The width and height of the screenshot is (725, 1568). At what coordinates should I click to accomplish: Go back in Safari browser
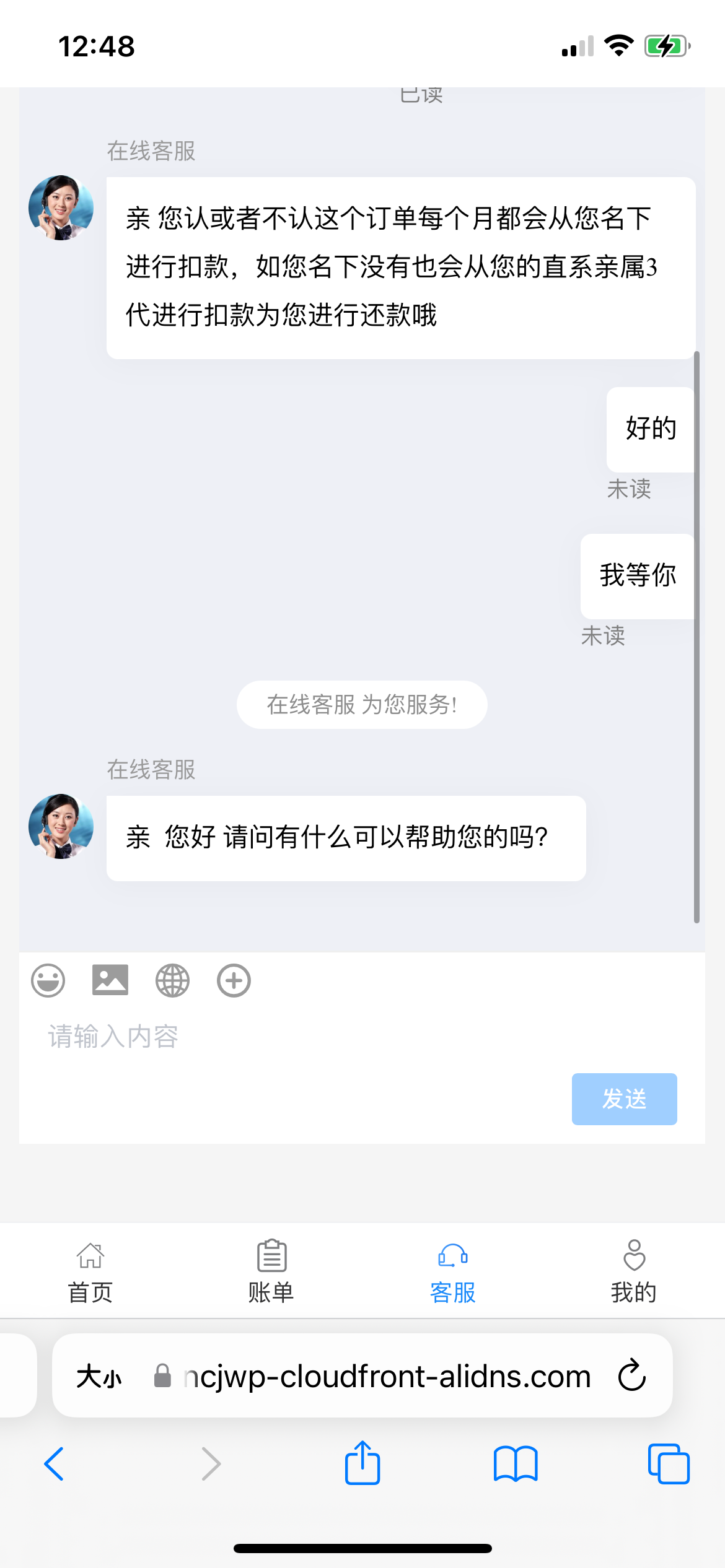55,1464
